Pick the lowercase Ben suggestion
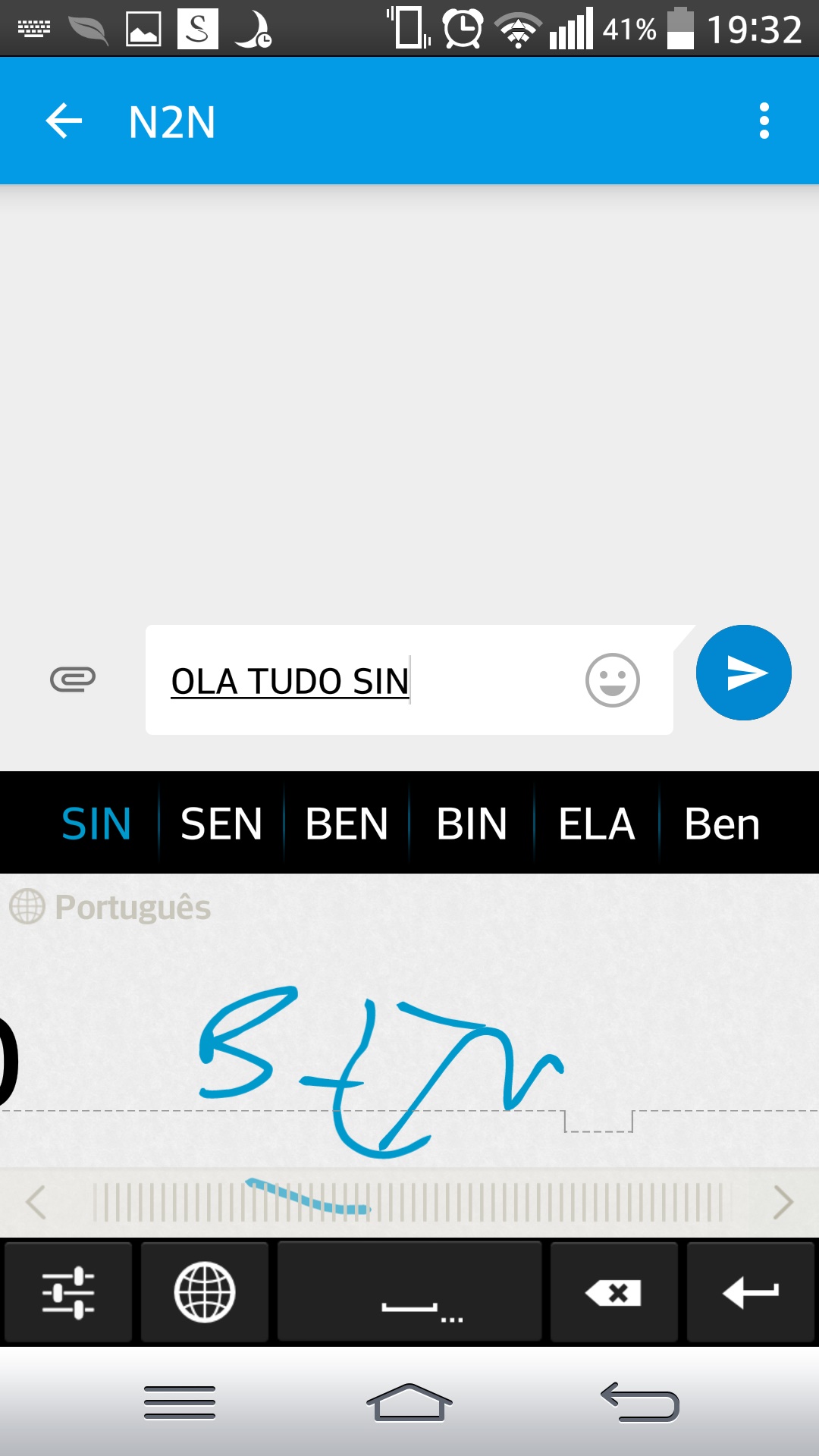Image resolution: width=819 pixels, height=1456 pixels. pos(722,824)
